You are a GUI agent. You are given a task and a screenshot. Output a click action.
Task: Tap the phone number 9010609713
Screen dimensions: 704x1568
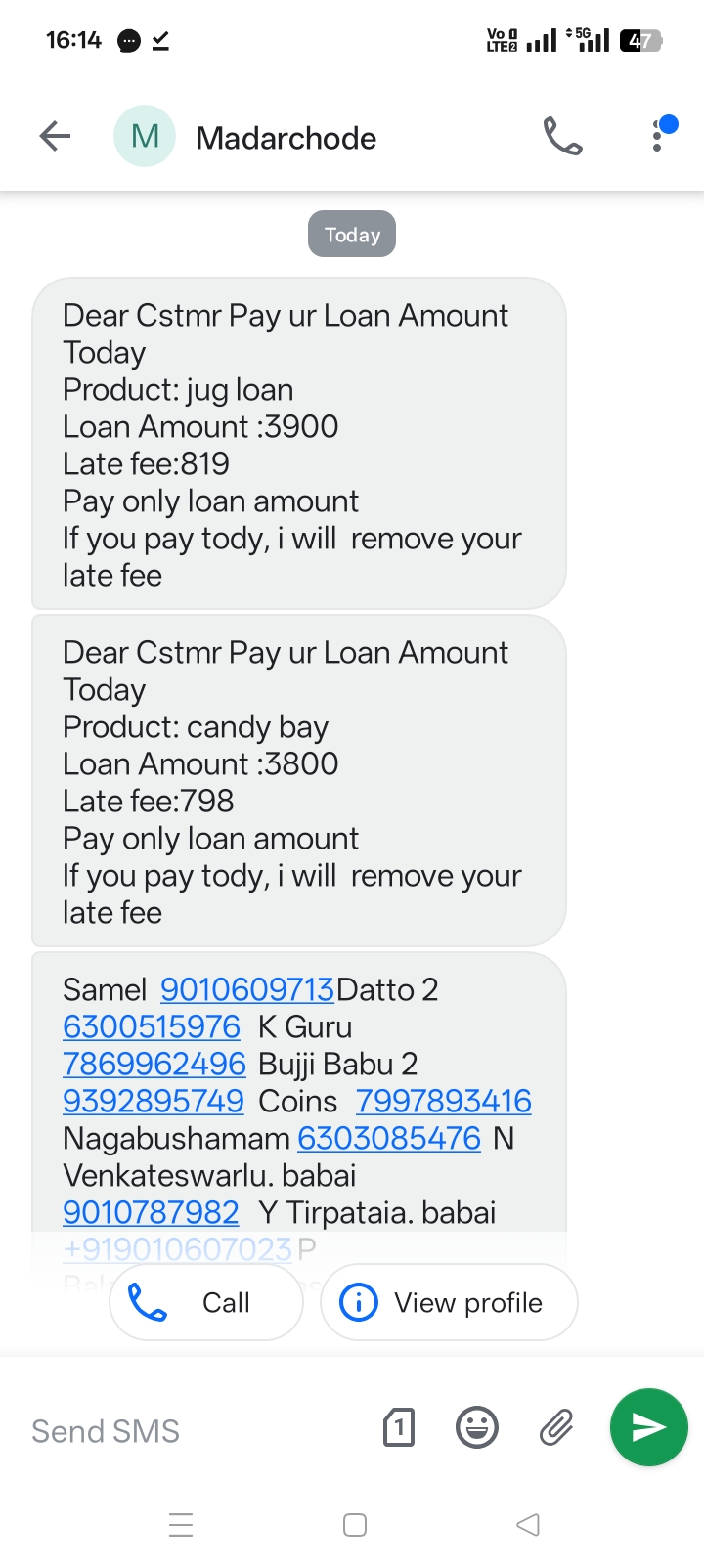pyautogui.click(x=247, y=989)
